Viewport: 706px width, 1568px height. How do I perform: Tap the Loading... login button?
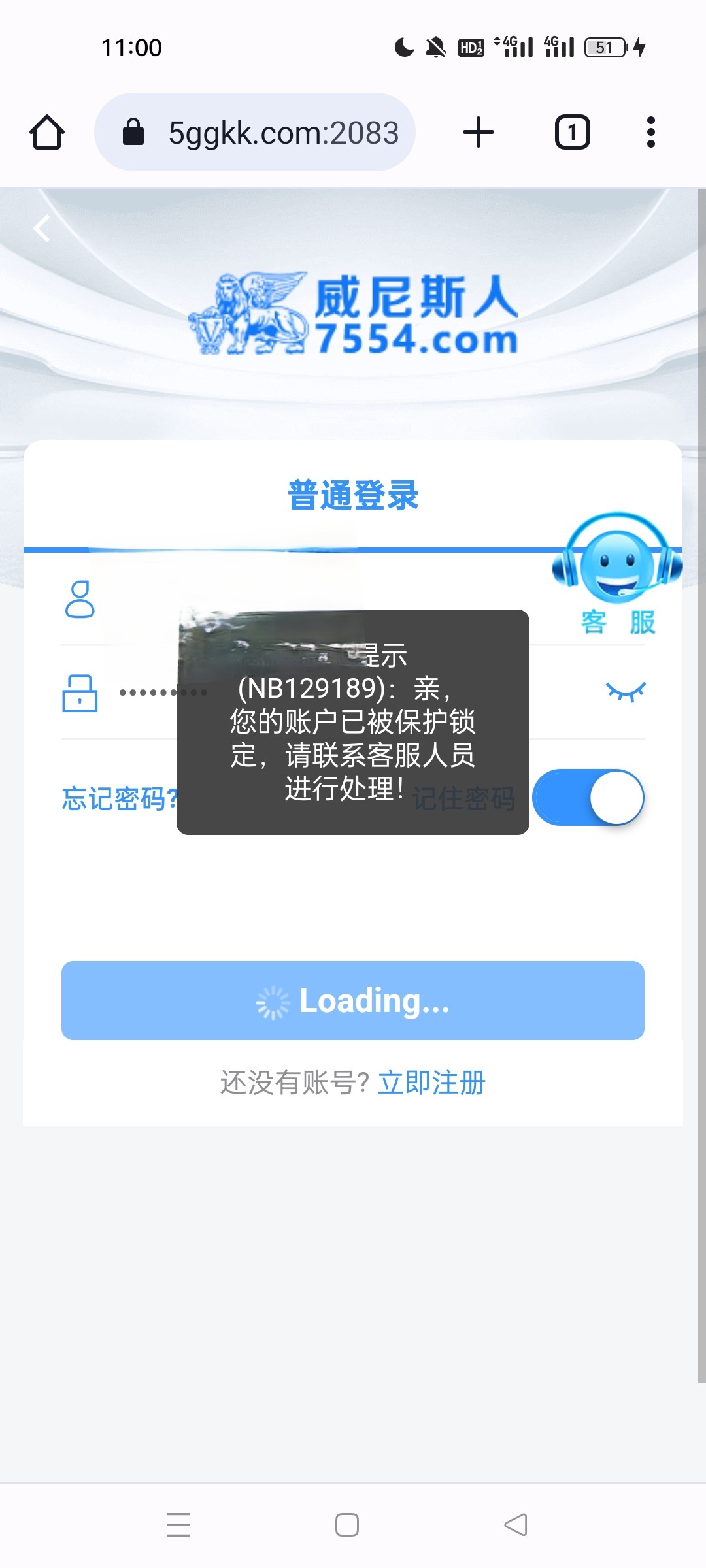tap(353, 1000)
